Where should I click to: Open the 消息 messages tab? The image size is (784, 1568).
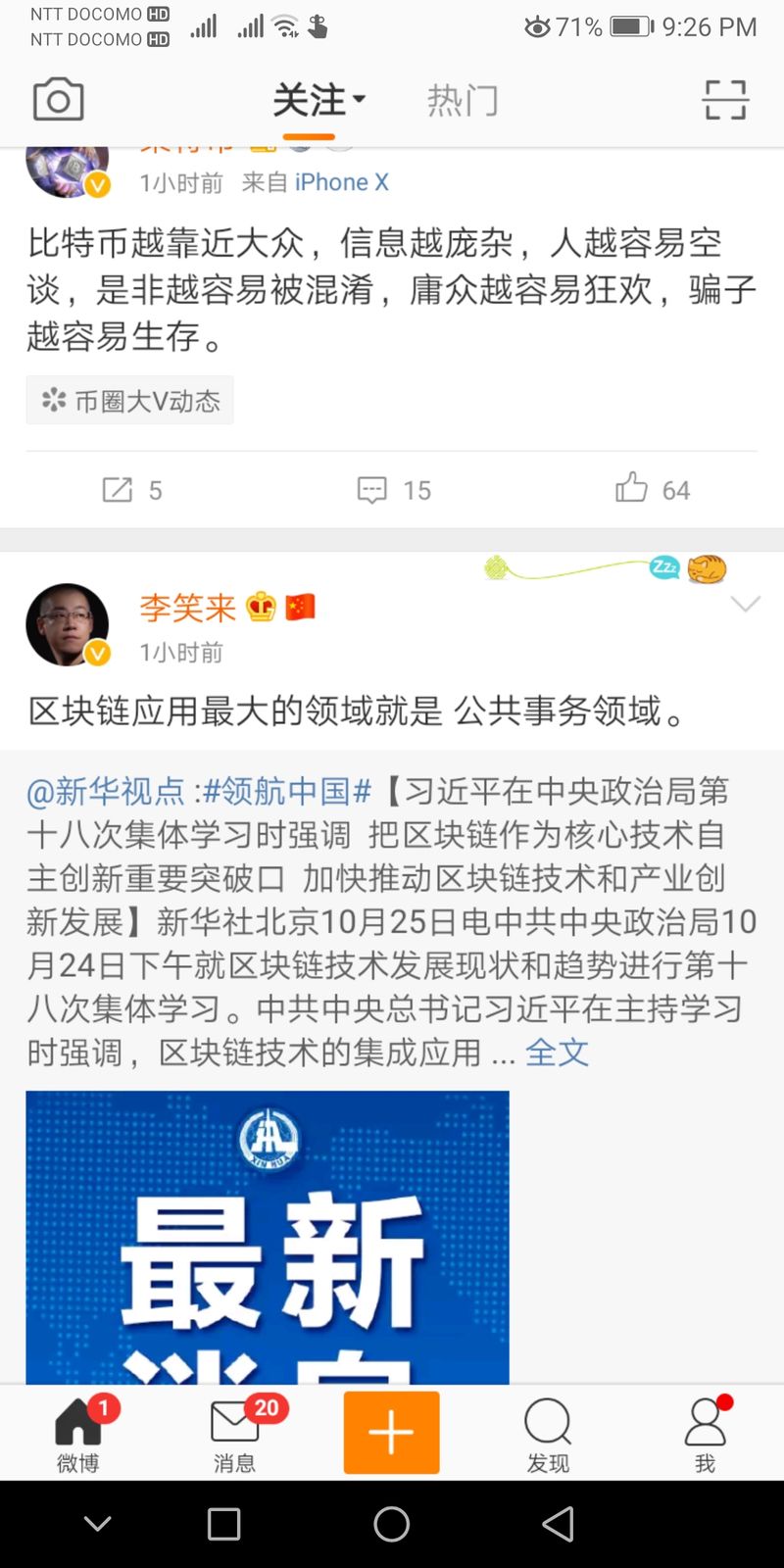pyautogui.click(x=235, y=1433)
